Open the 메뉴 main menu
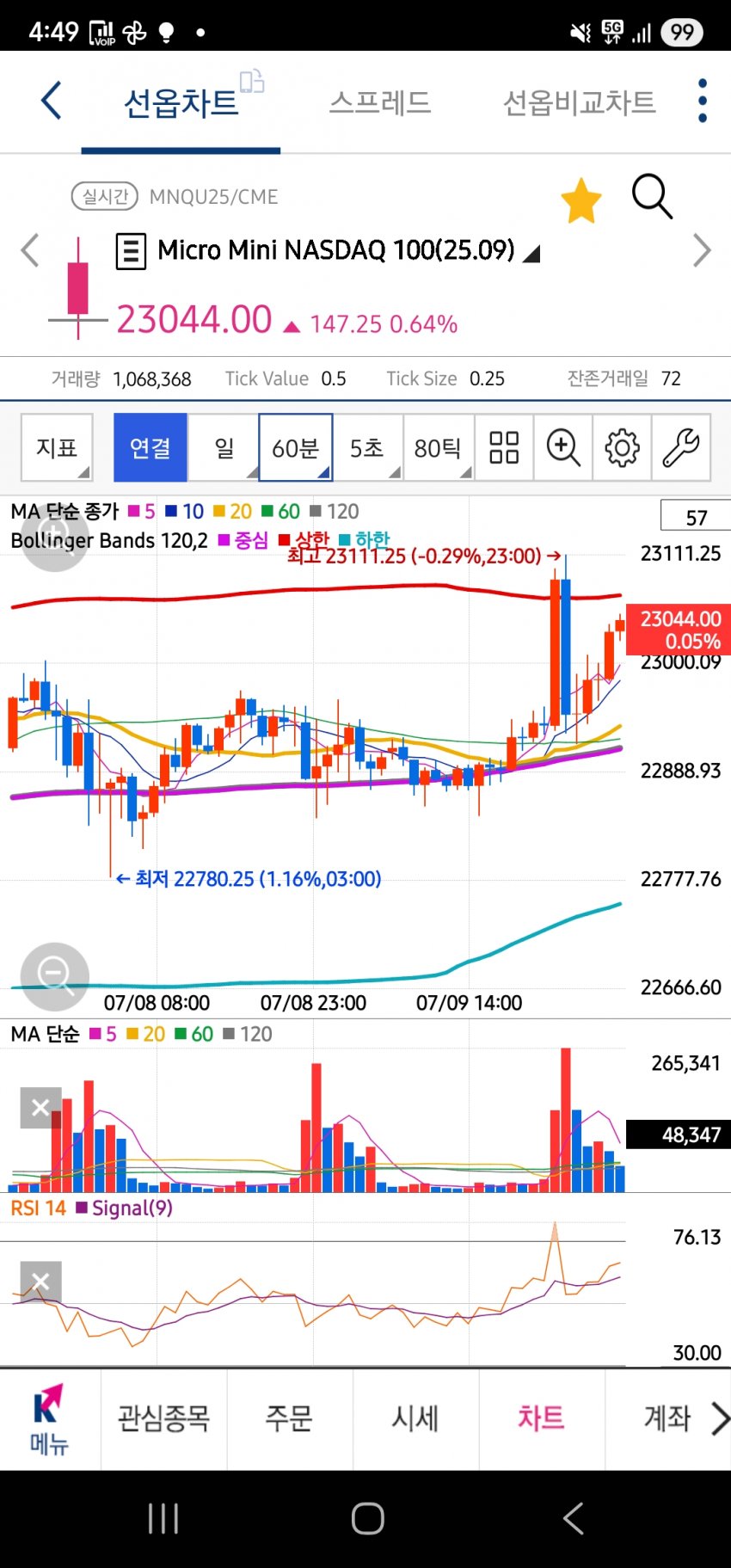The height and width of the screenshot is (1568, 731). 50,1419
